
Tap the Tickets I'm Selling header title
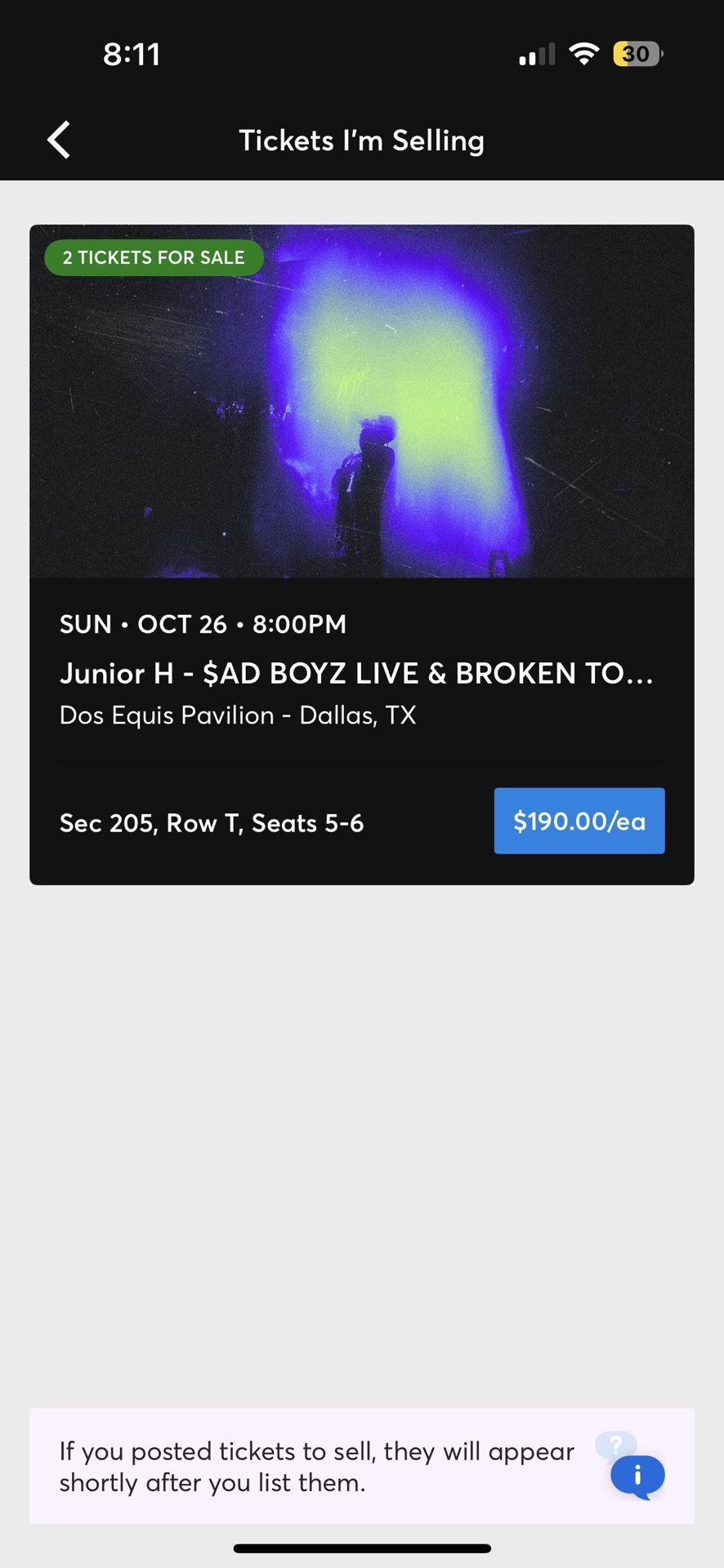pyautogui.click(x=362, y=140)
